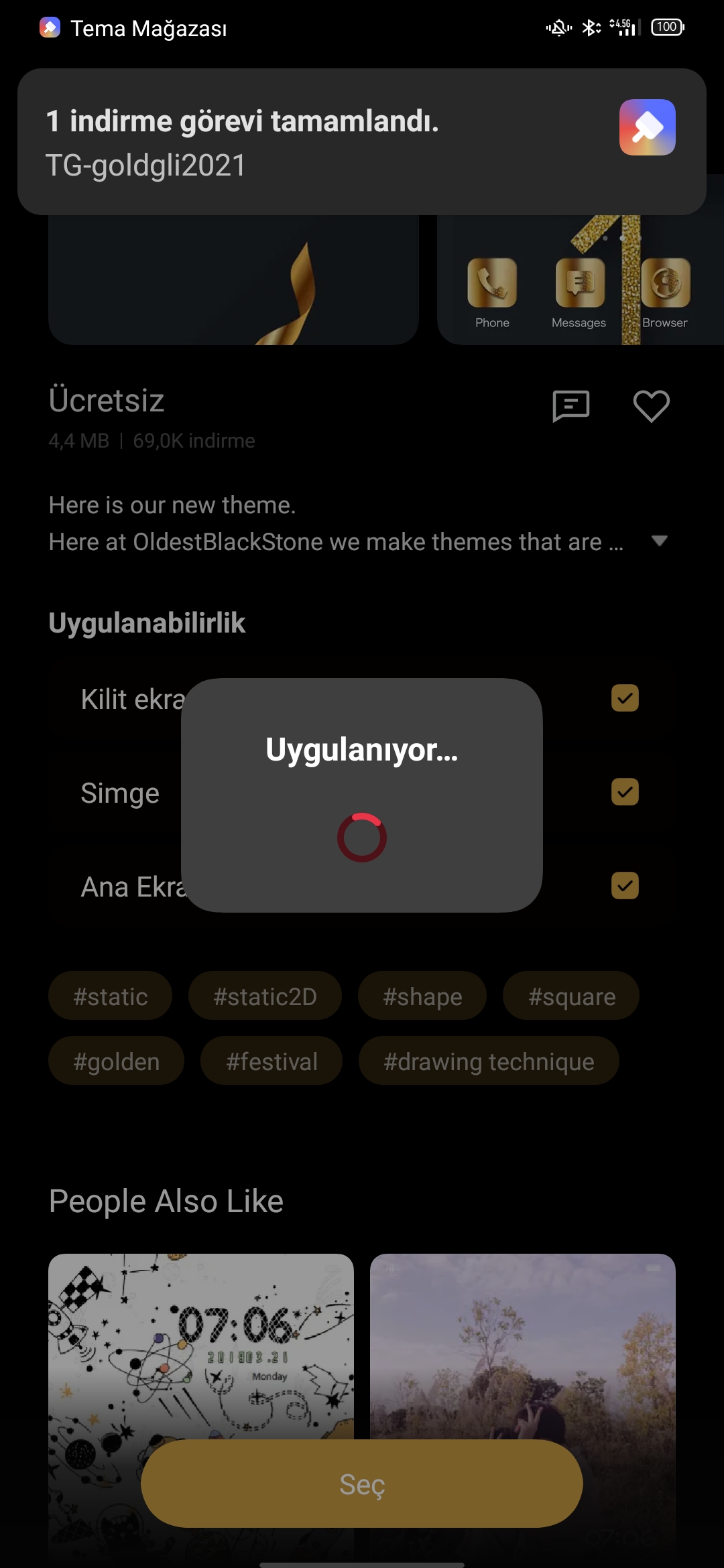Uncheck the Ana Ekran checkbox
Screen dimensions: 724x1568
tap(625, 886)
